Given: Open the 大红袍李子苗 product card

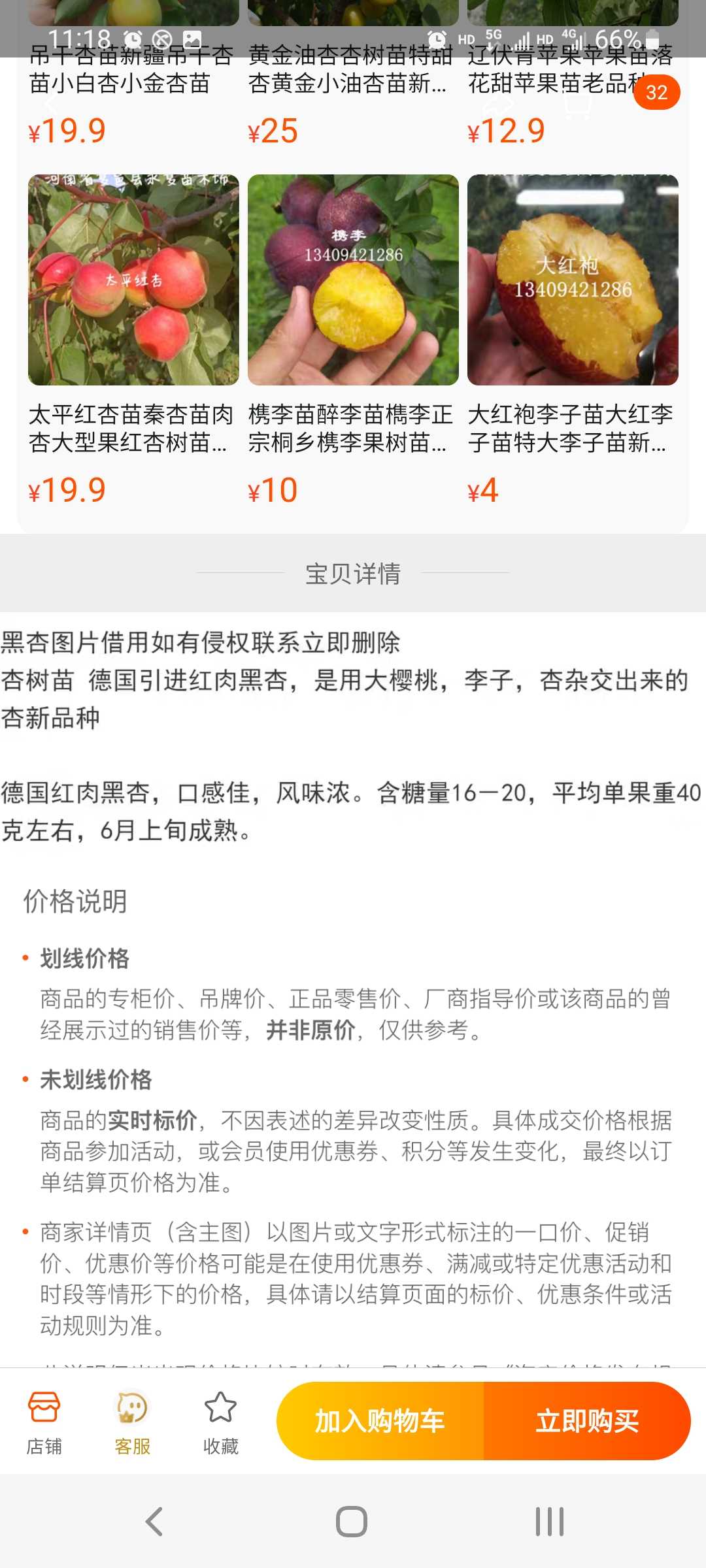Looking at the screenshot, I should tap(573, 341).
